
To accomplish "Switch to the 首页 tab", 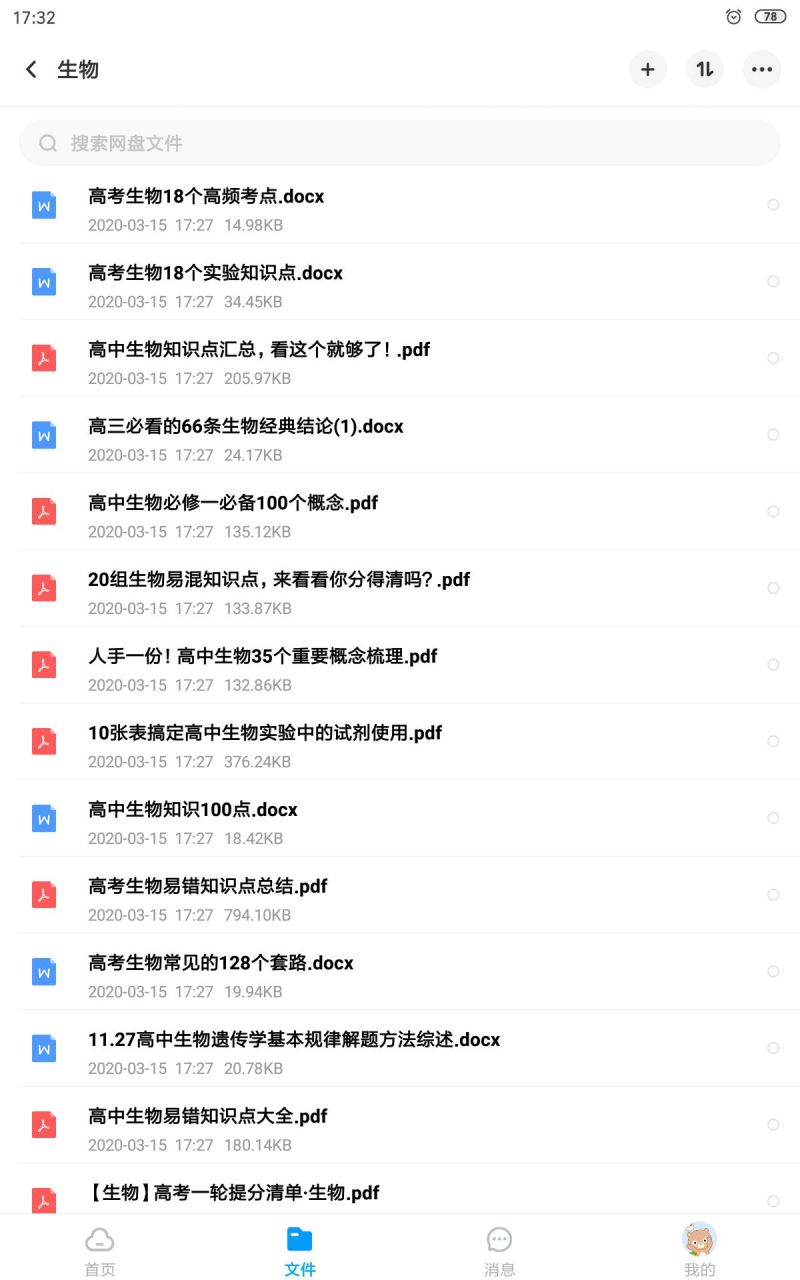I will click(100, 1251).
